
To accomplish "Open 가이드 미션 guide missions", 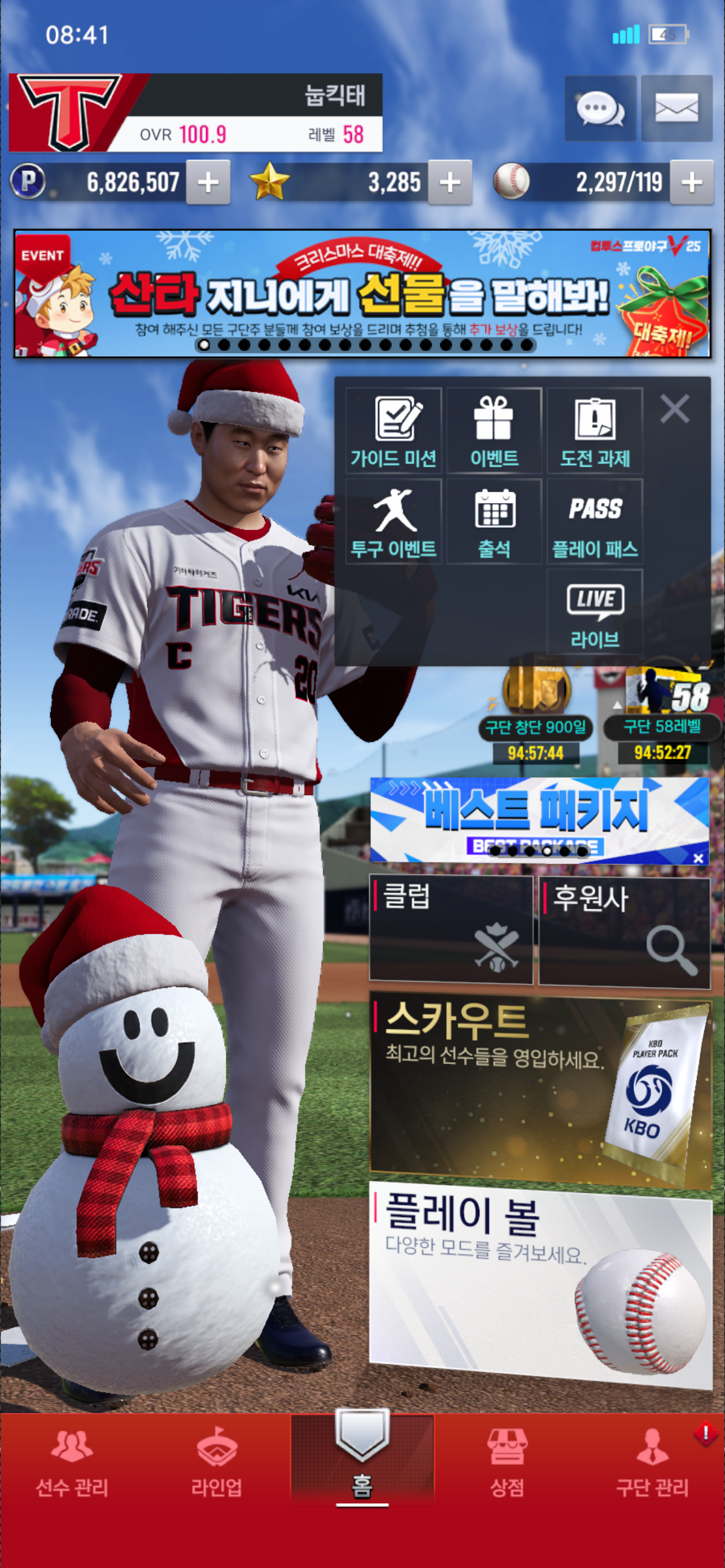I will [394, 431].
